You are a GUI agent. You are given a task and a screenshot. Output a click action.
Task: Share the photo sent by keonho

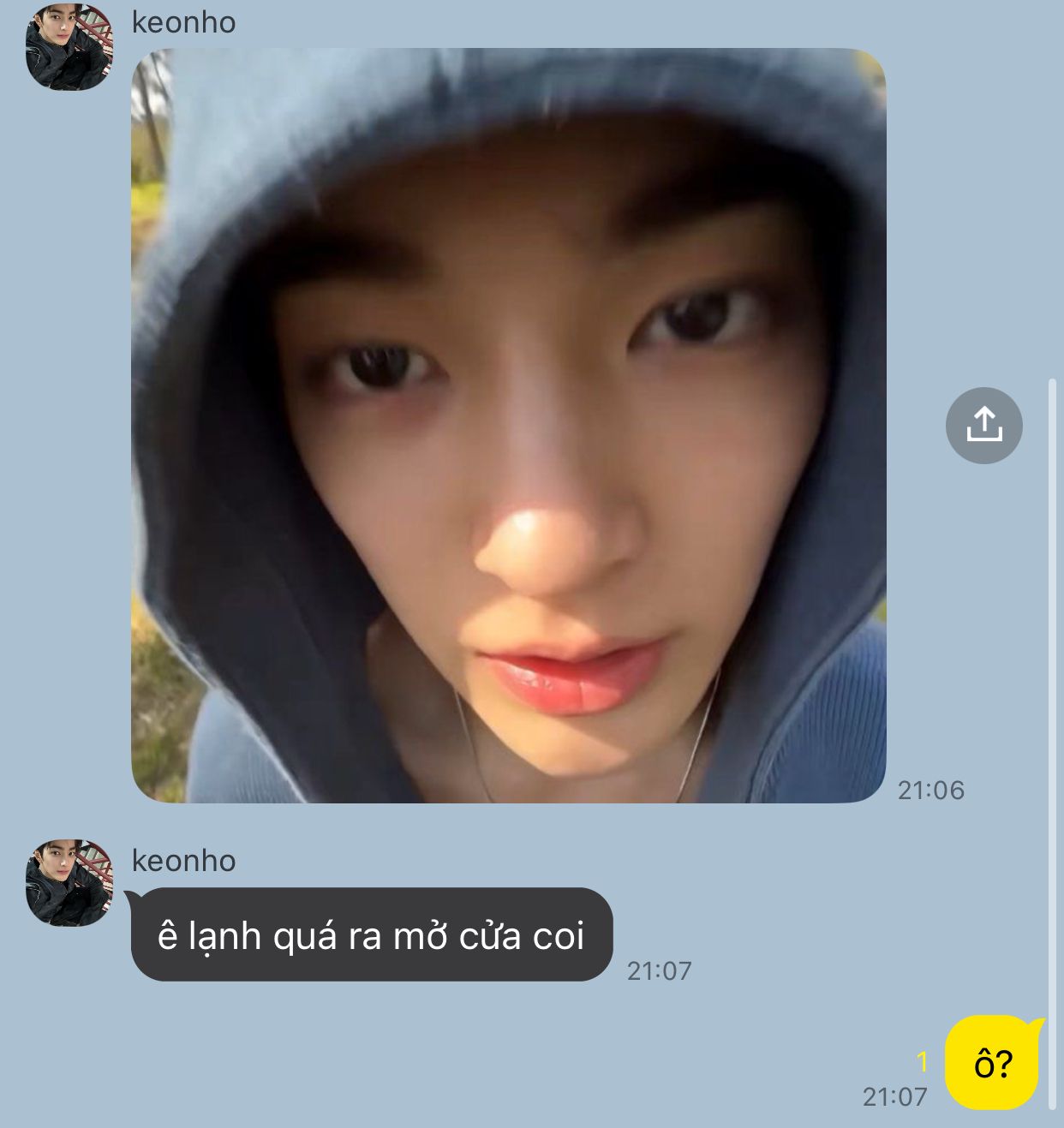pyautogui.click(x=983, y=426)
